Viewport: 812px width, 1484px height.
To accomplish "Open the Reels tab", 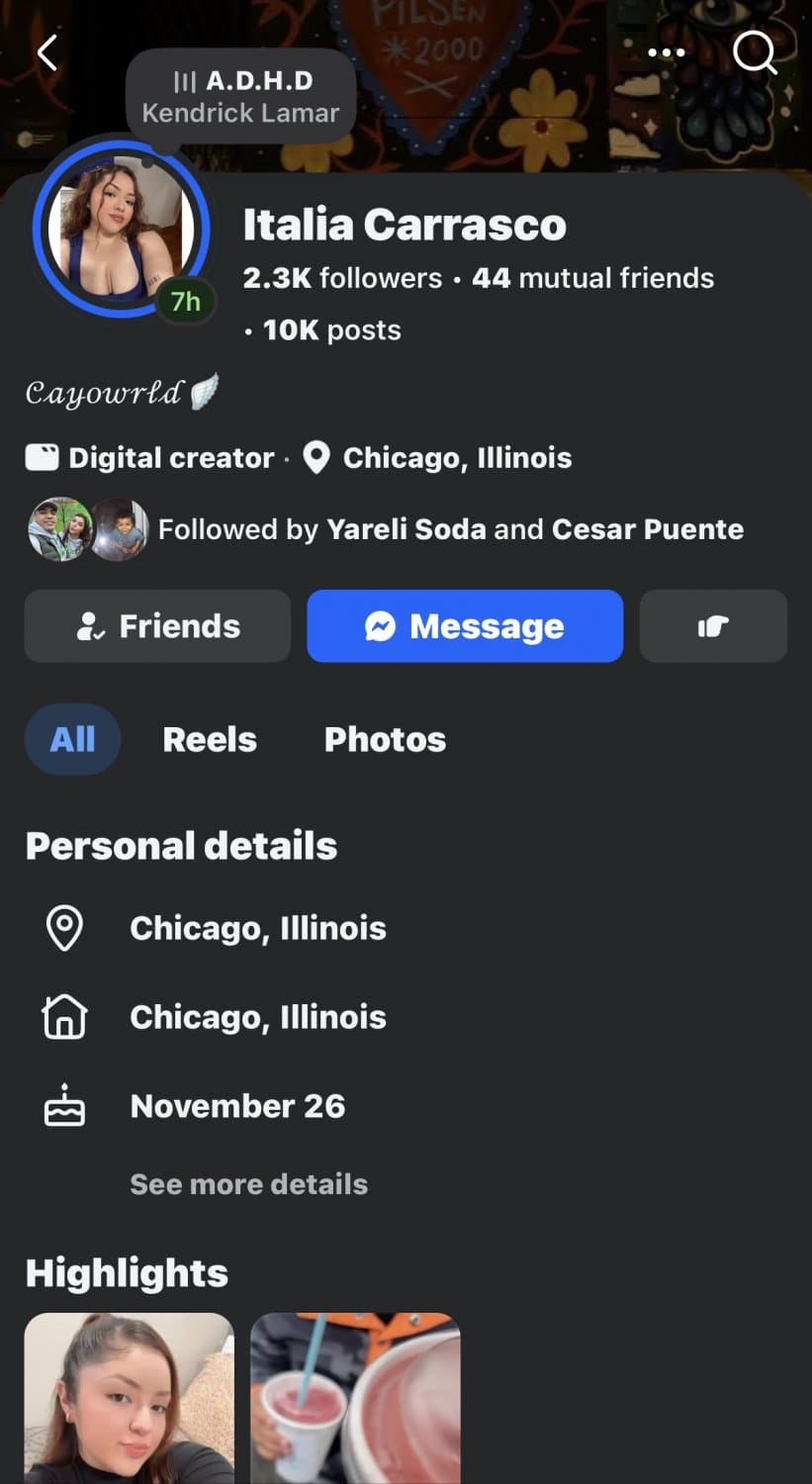I will [x=210, y=739].
